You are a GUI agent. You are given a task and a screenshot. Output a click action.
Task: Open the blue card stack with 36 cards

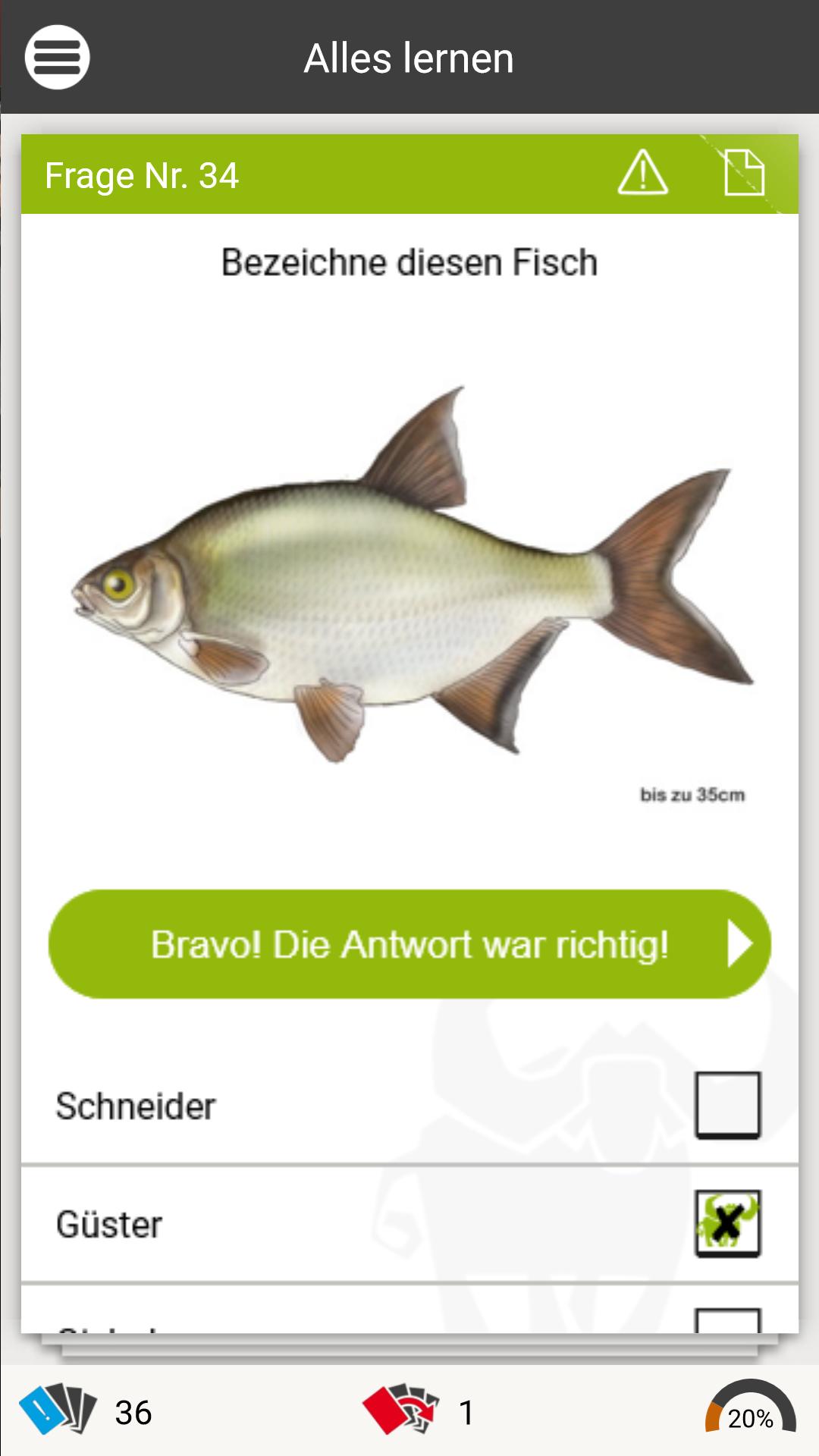point(58,1410)
